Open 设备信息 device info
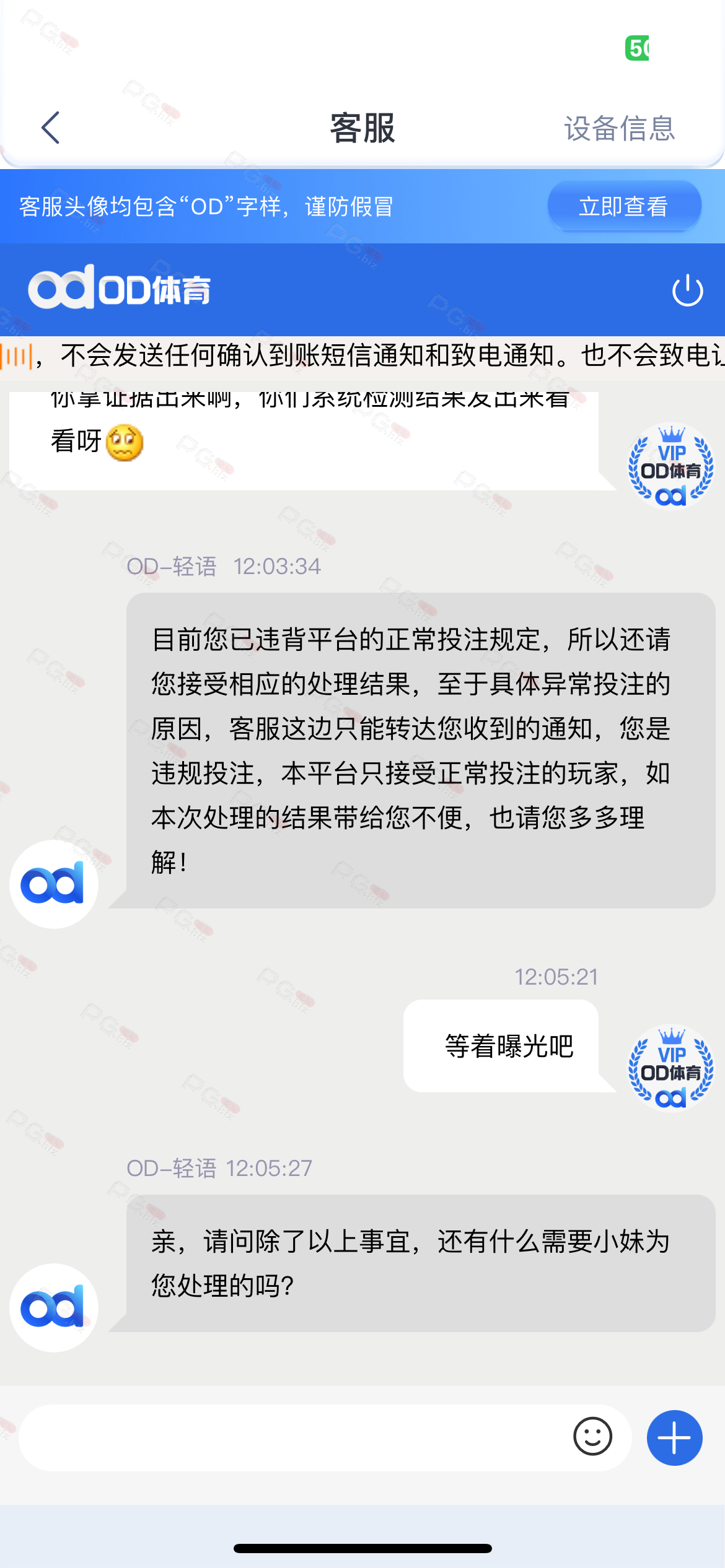 pos(619,129)
